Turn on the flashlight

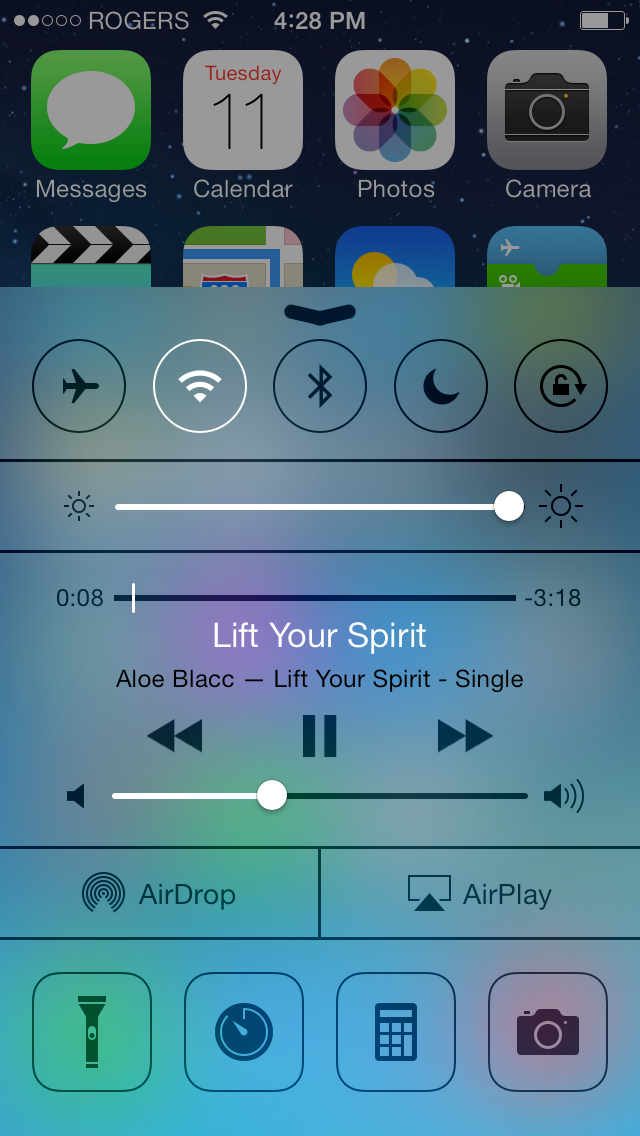[92, 1032]
